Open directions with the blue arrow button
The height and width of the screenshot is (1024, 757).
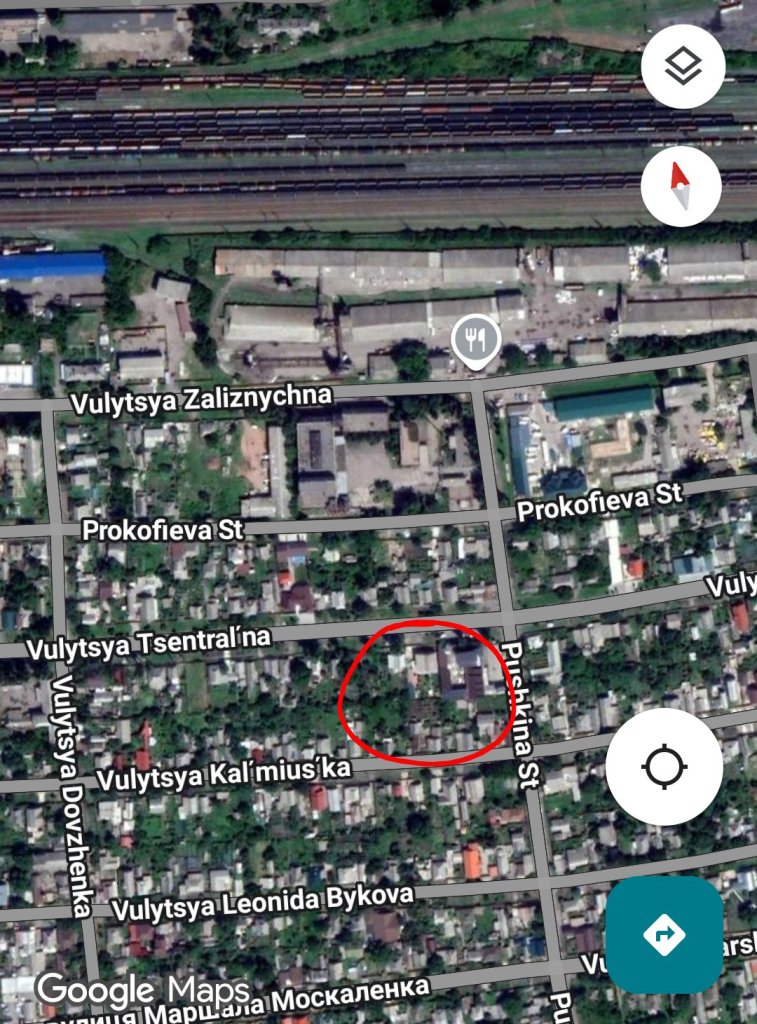(x=664, y=935)
